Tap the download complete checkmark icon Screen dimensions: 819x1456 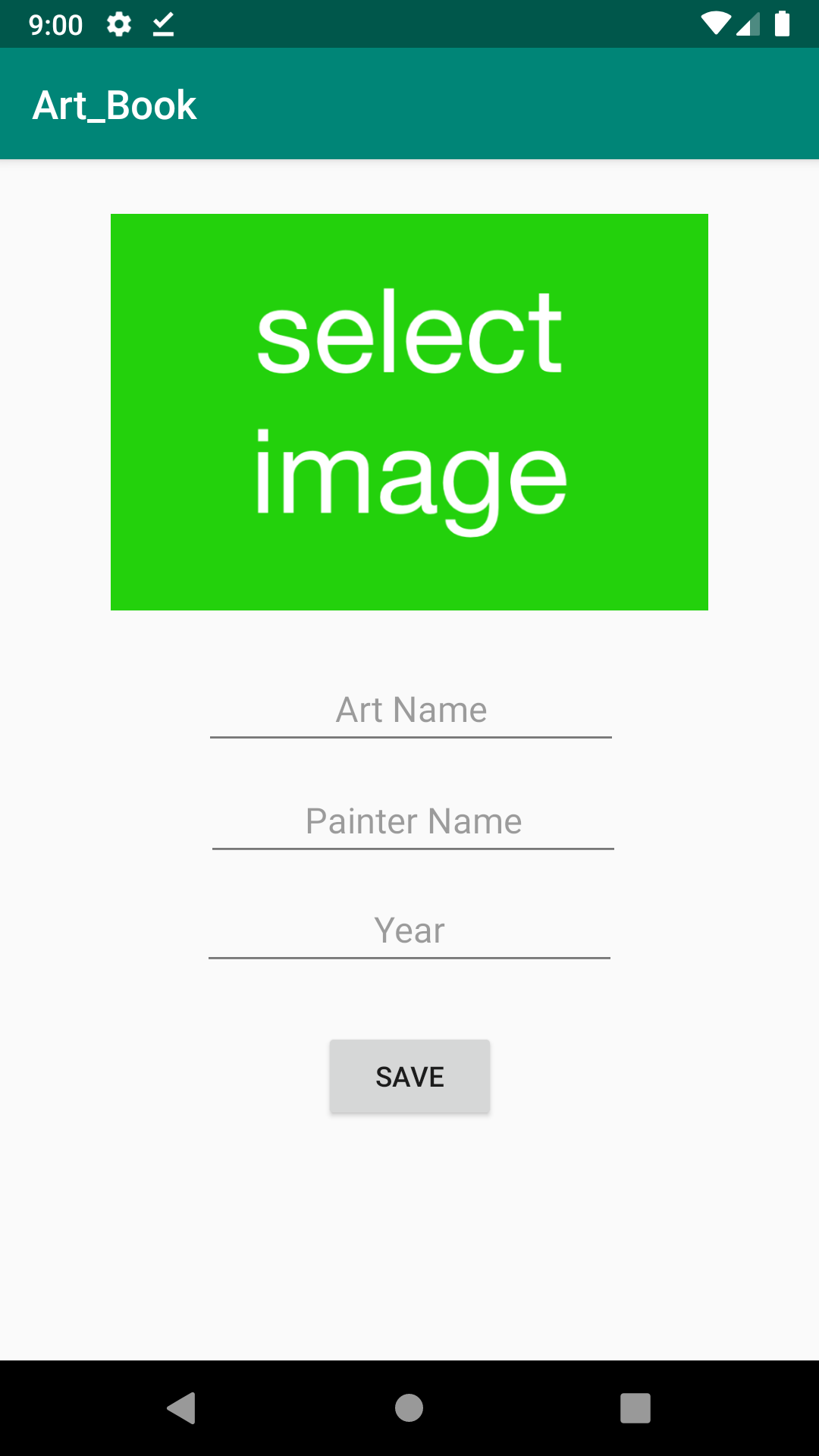(162, 24)
